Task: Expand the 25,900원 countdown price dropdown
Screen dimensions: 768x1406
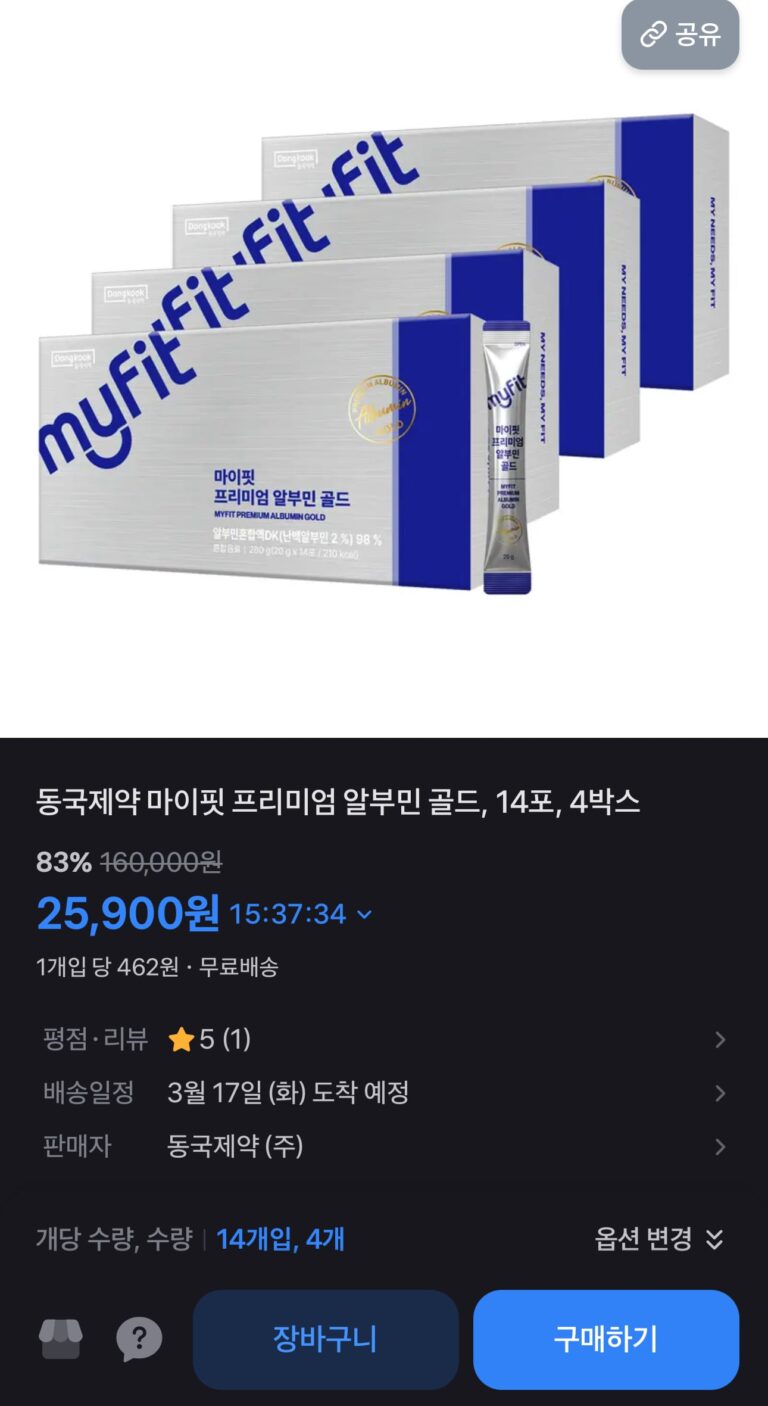Action: click(364, 914)
